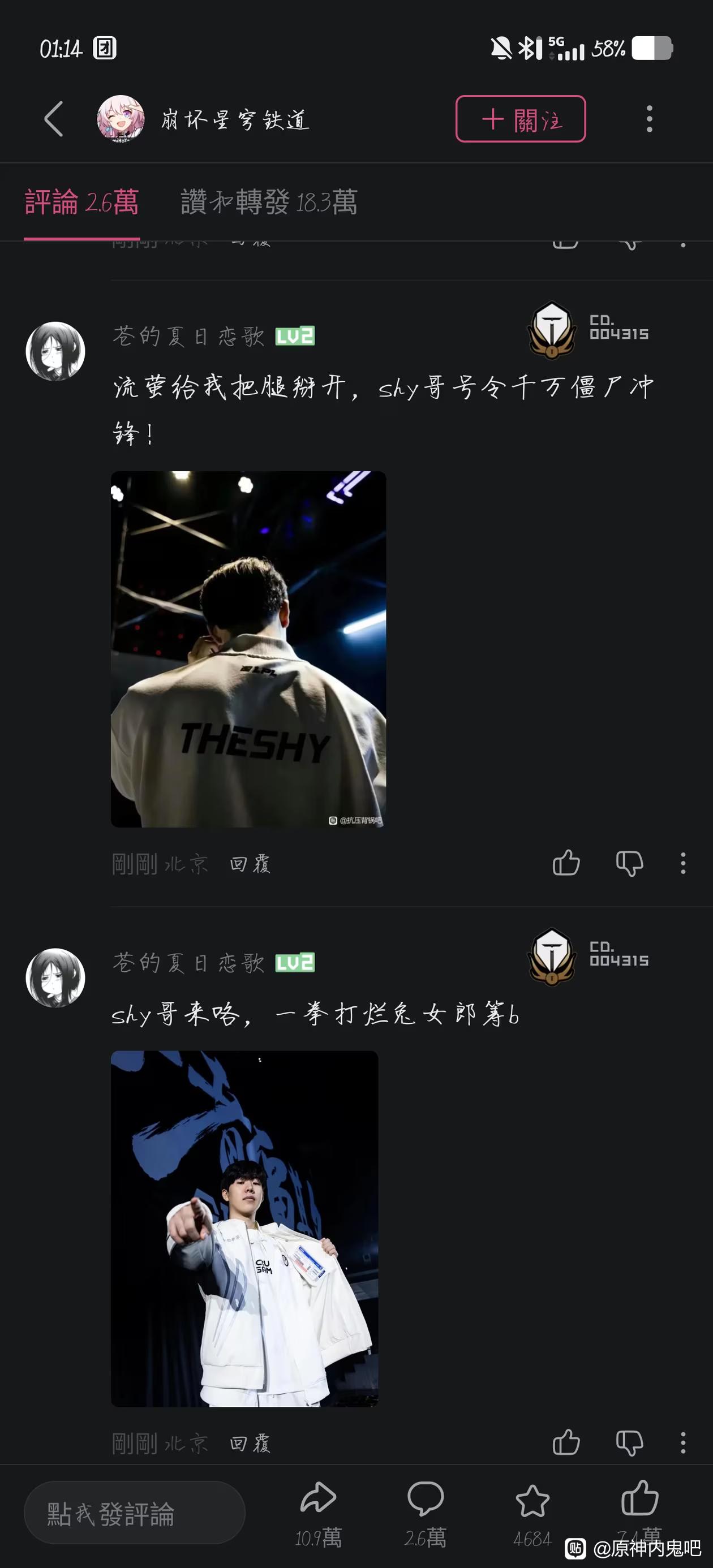Open more options on shy哥来咯 comment

pyautogui.click(x=682, y=1442)
